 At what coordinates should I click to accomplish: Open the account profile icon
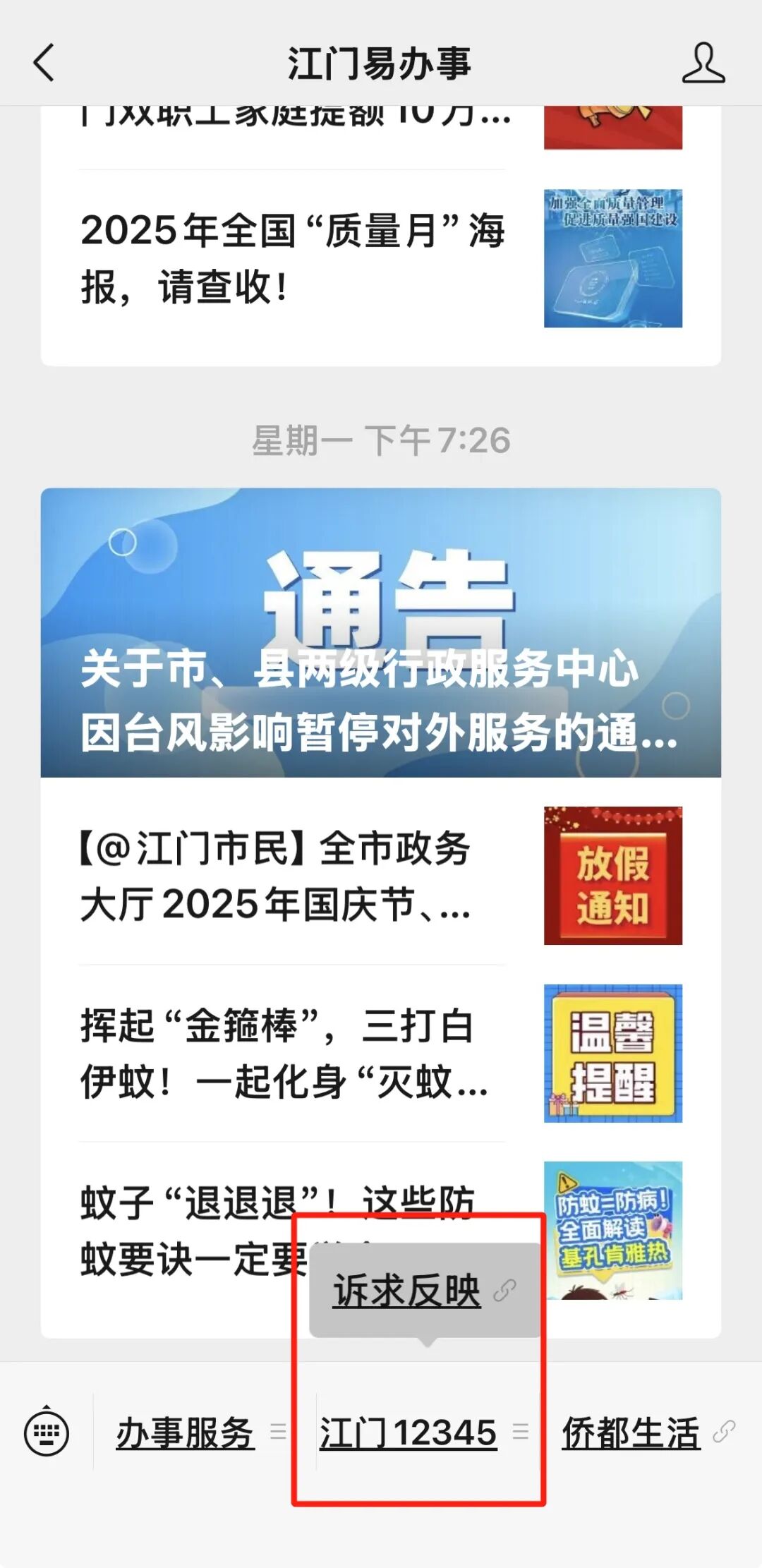pyautogui.click(x=703, y=63)
